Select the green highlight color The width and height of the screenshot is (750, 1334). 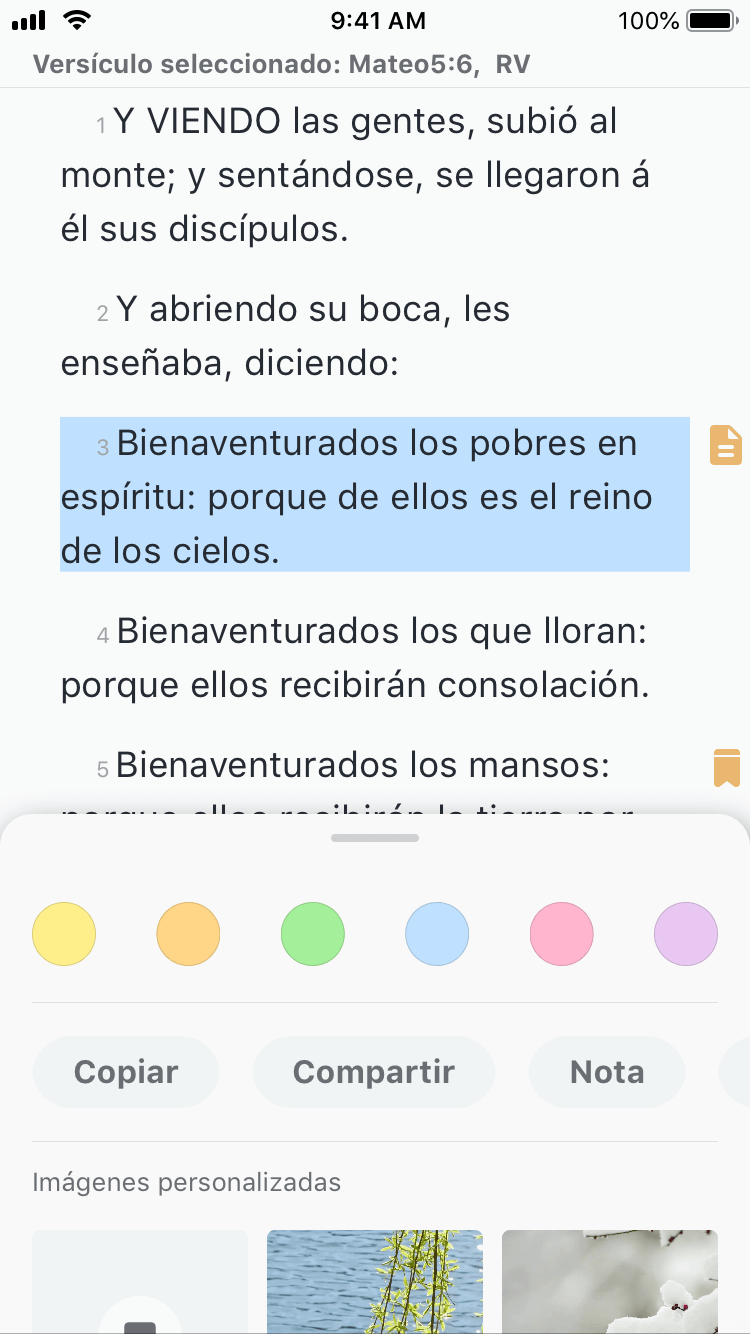(x=313, y=933)
